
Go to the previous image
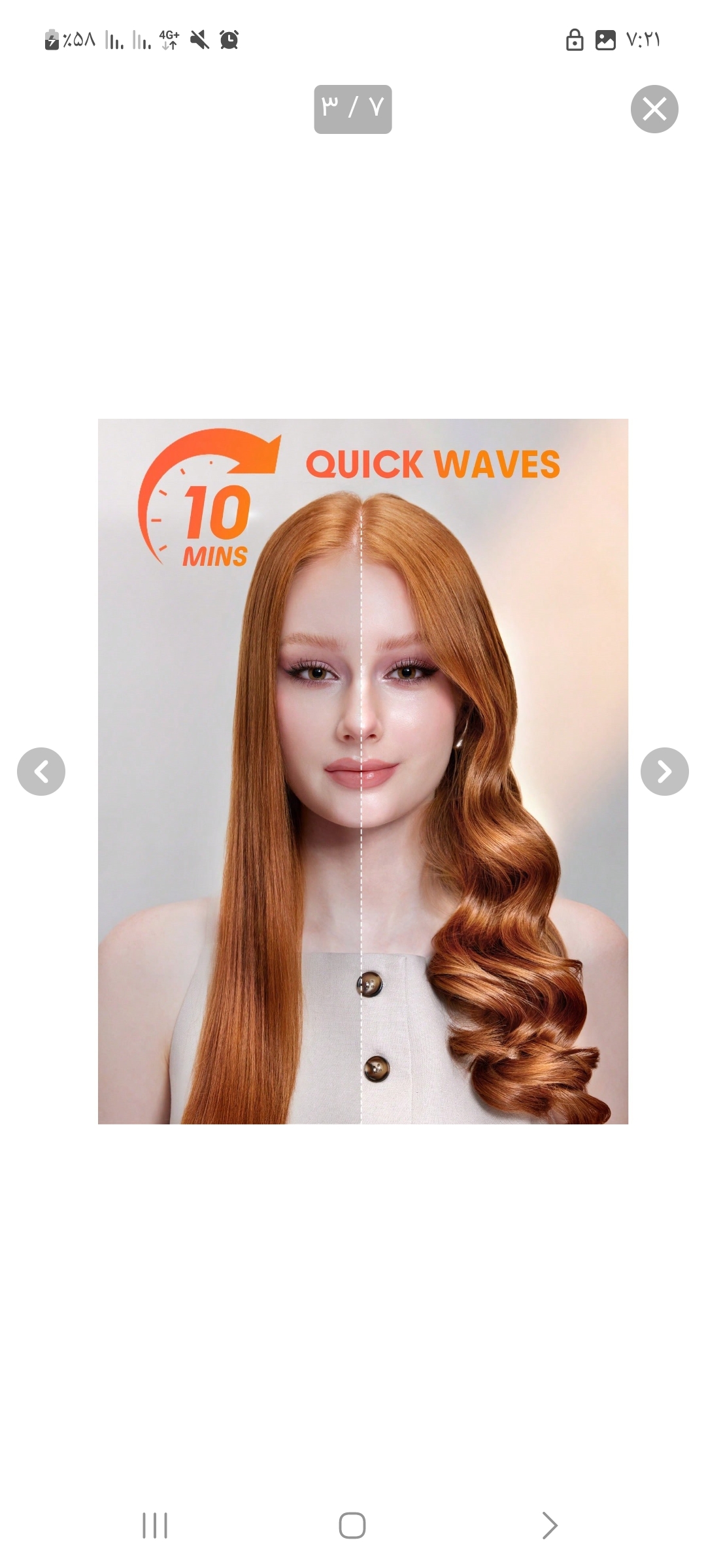tap(41, 772)
